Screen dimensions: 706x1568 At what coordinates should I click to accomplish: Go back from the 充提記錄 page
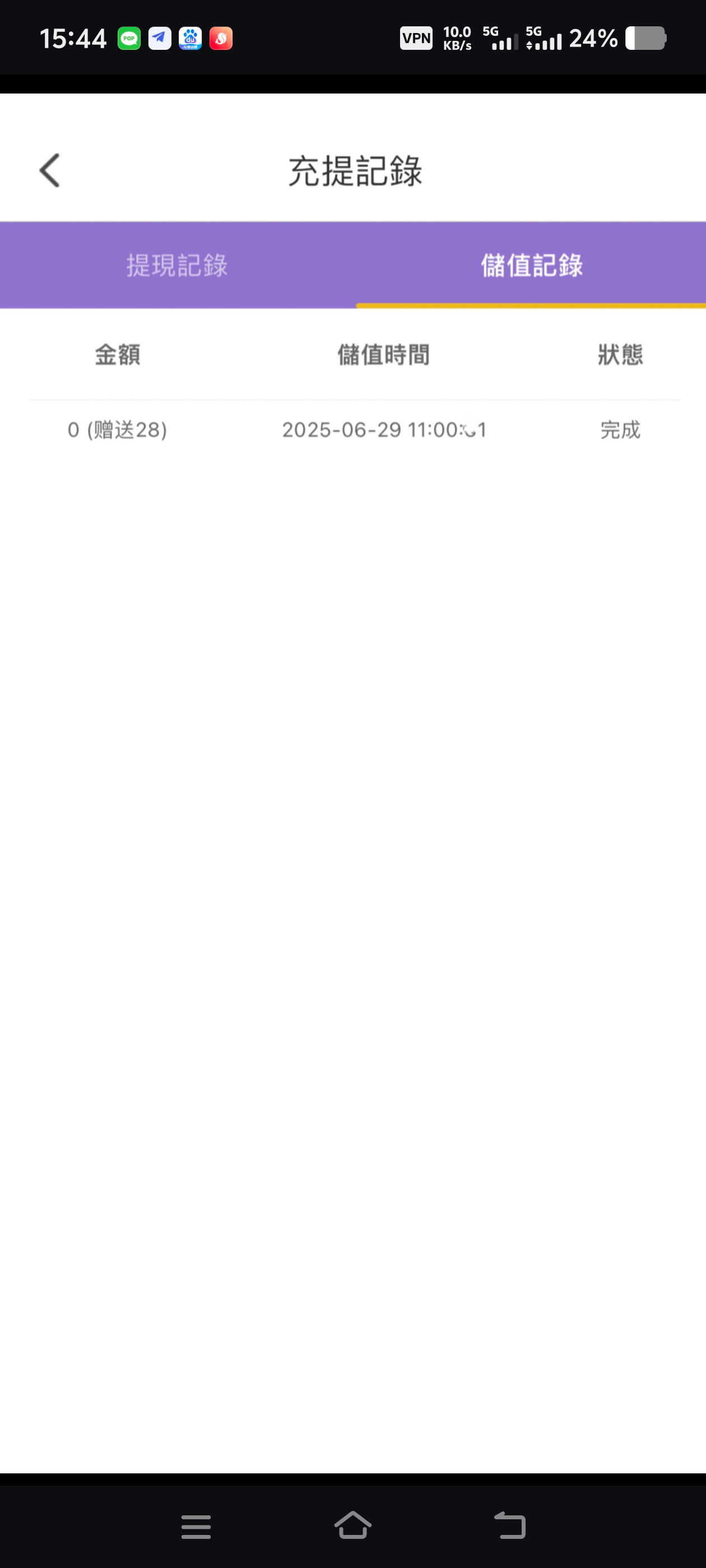tap(50, 170)
